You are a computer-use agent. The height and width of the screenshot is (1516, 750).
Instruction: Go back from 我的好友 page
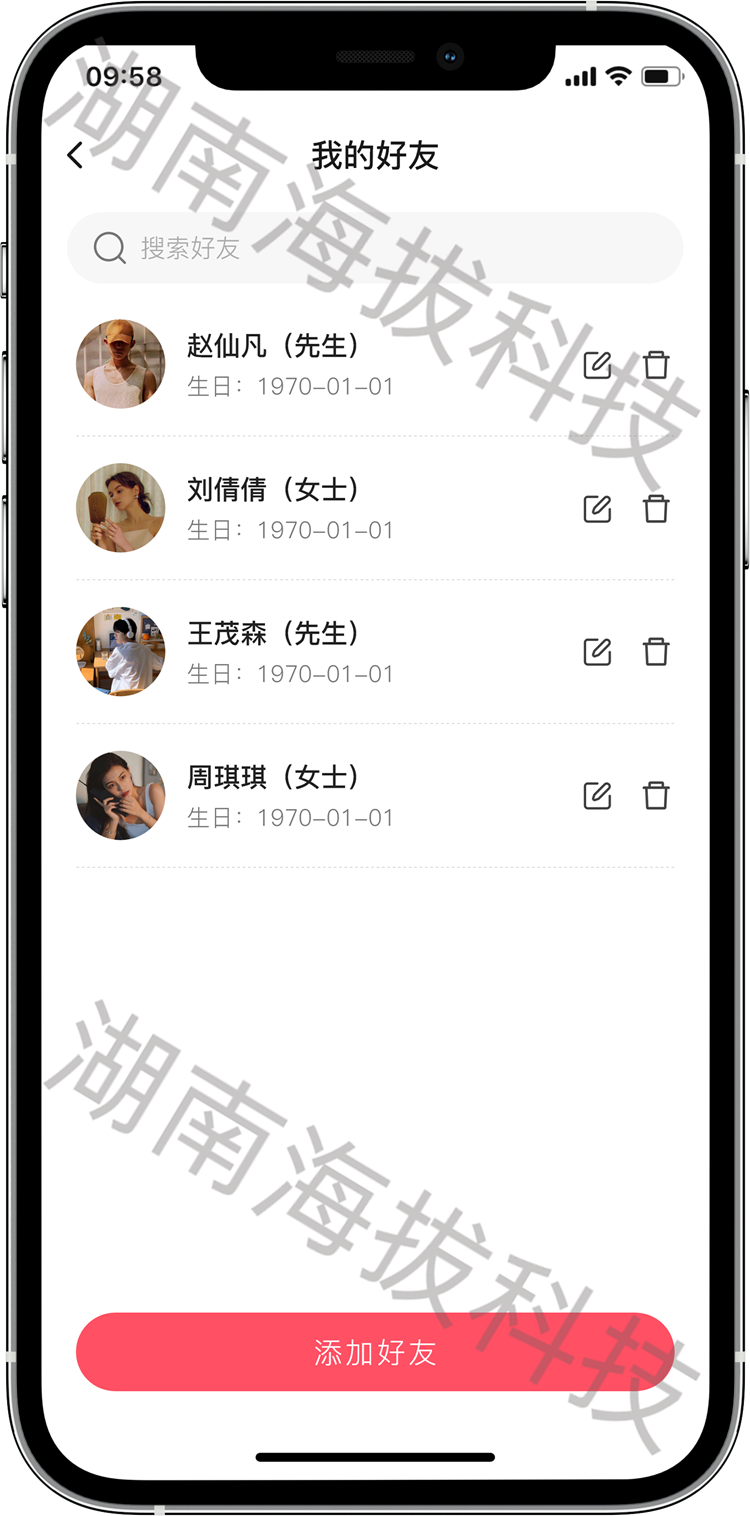pos(75,155)
